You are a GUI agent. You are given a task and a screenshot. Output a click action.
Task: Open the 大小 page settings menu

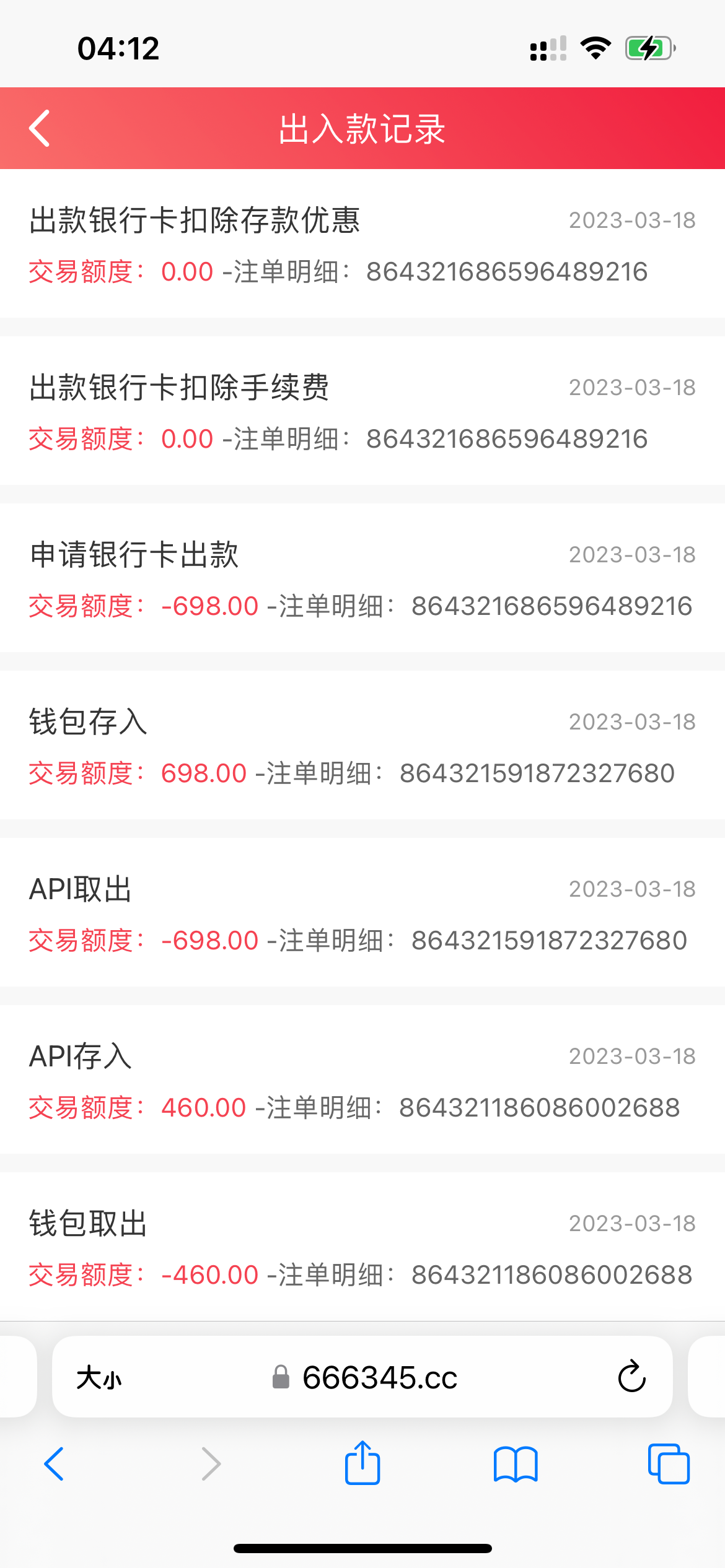(99, 1378)
